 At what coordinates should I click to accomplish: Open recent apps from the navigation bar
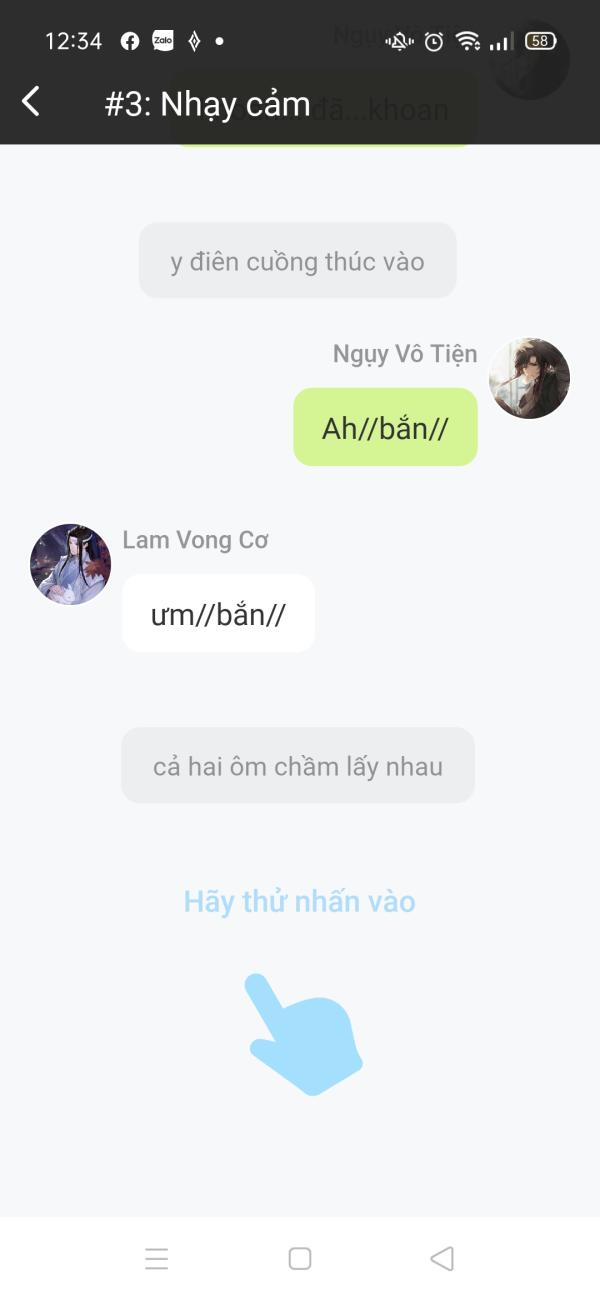pyautogui.click(x=156, y=1258)
